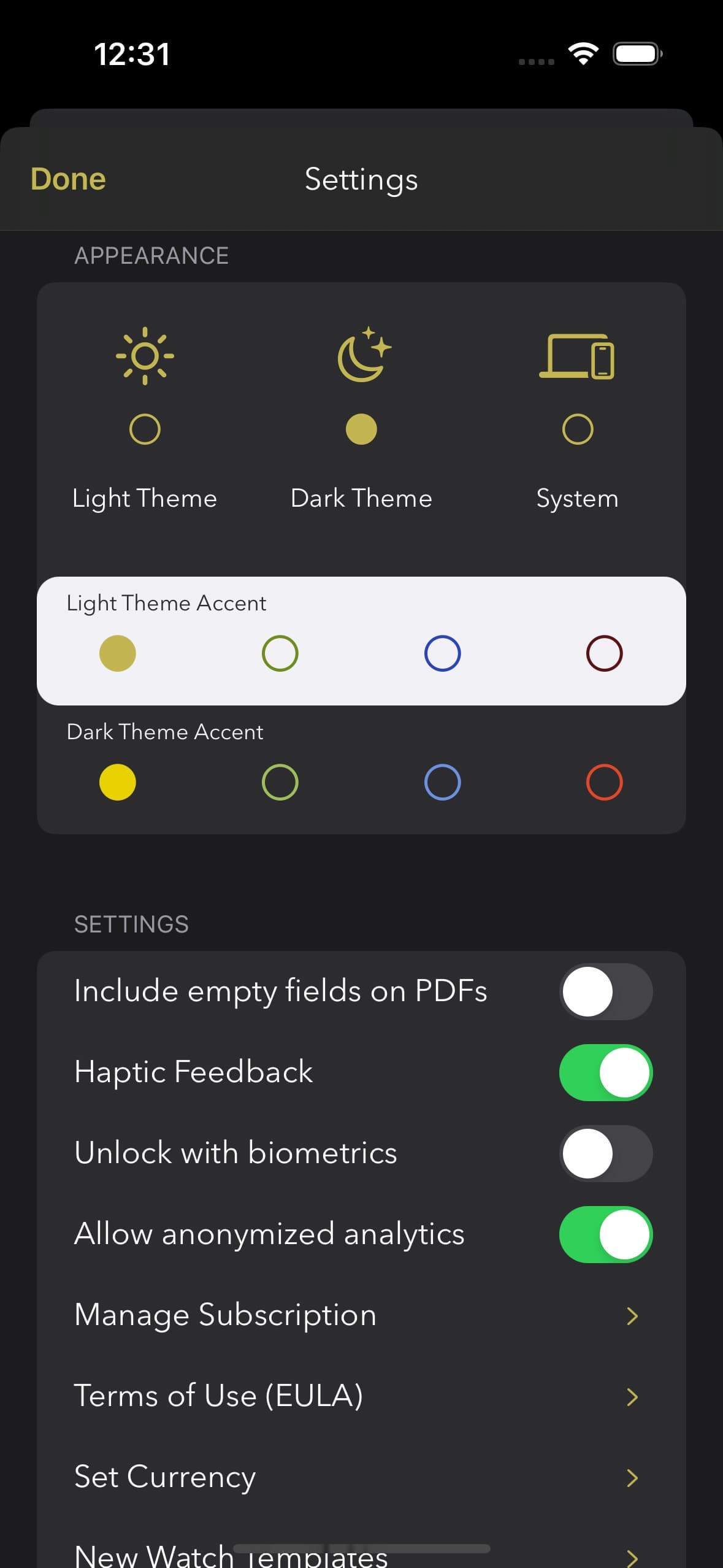Viewport: 723px width, 1568px height.
Task: Enable Unlock with biometrics
Action: click(x=605, y=1153)
